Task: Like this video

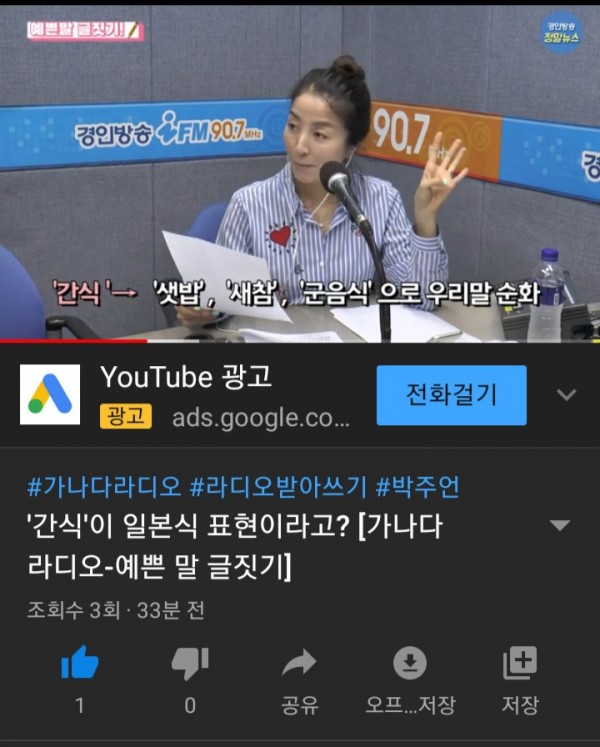Action: coord(80,663)
